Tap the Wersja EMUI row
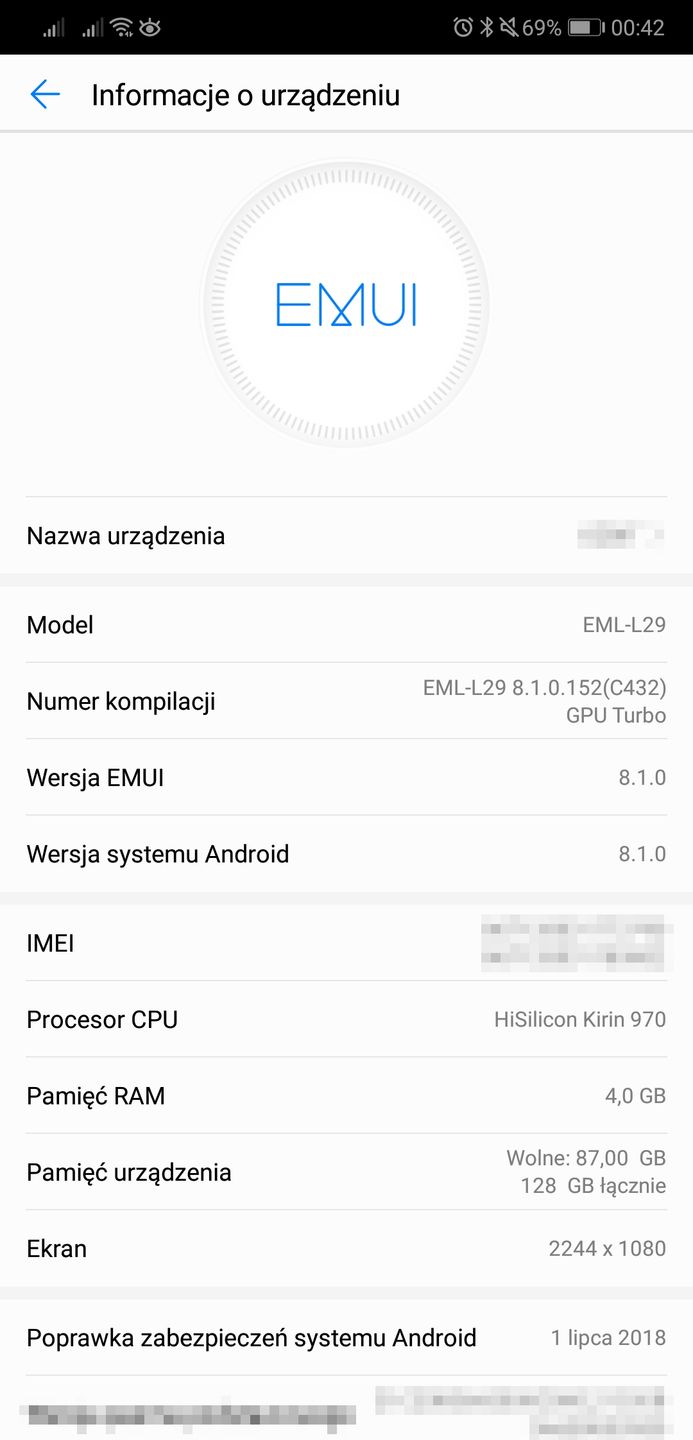Viewport: 693px width, 1440px height. (x=346, y=777)
